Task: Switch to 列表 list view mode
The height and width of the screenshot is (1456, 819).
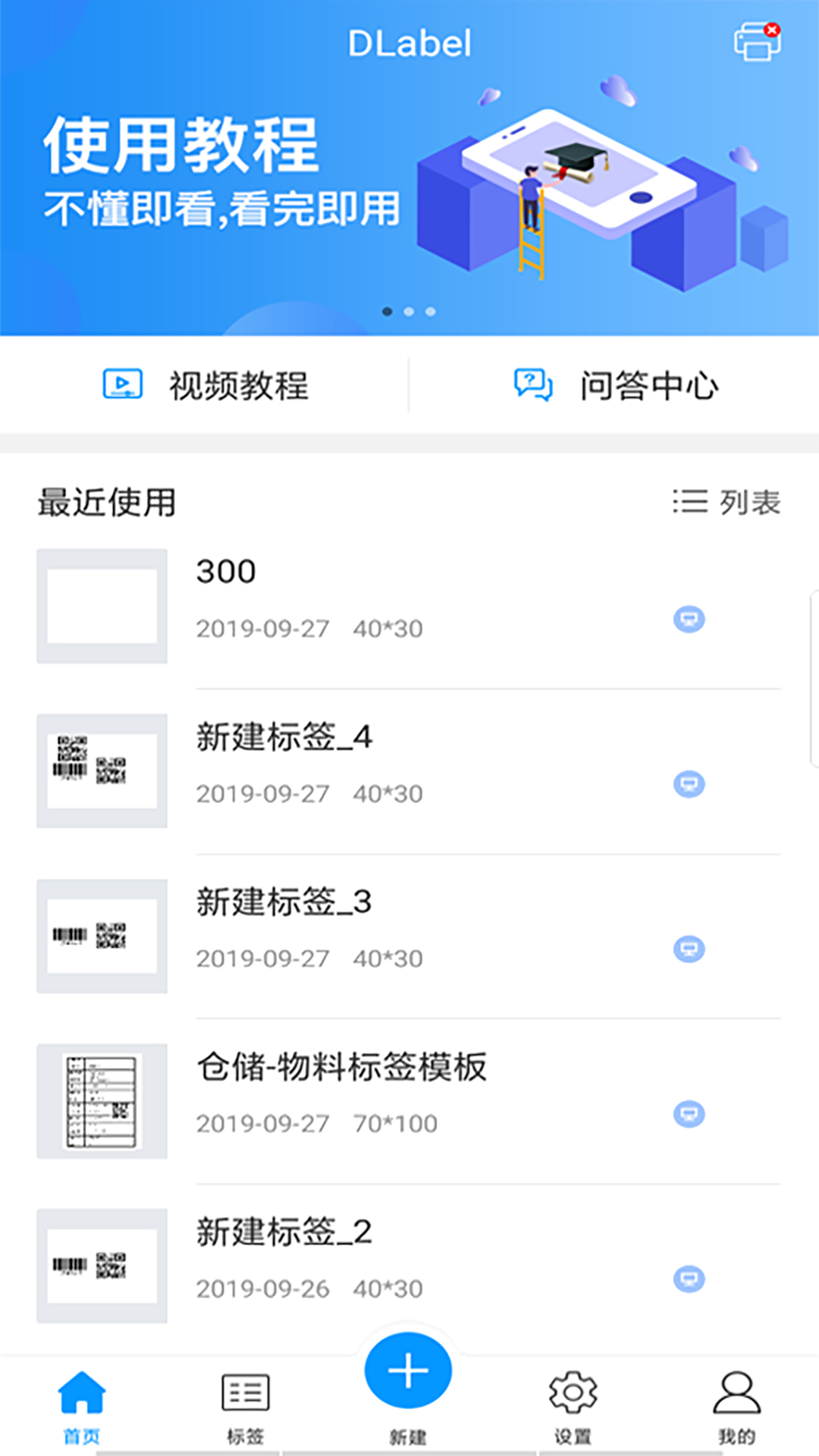Action: point(726,502)
